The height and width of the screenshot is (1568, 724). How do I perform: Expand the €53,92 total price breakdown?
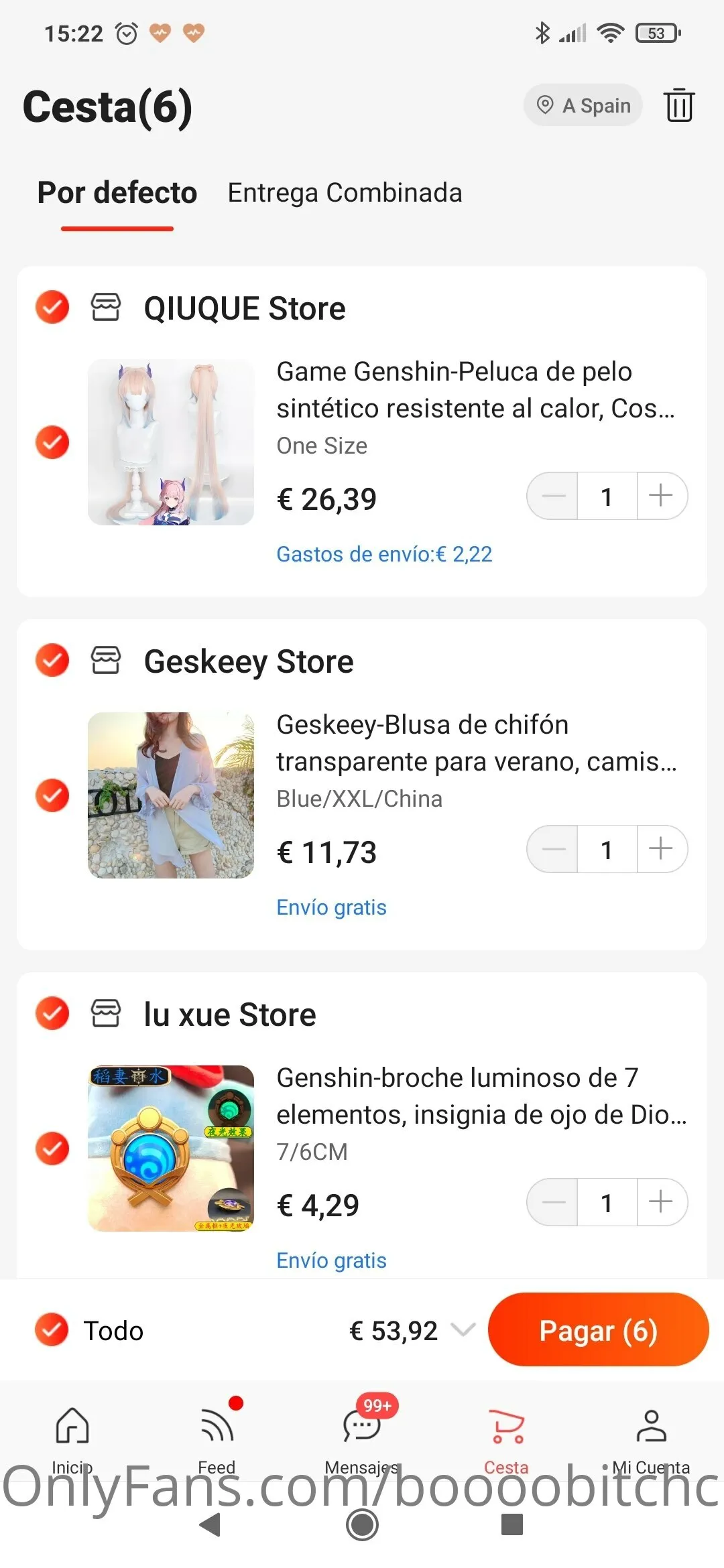click(463, 1329)
